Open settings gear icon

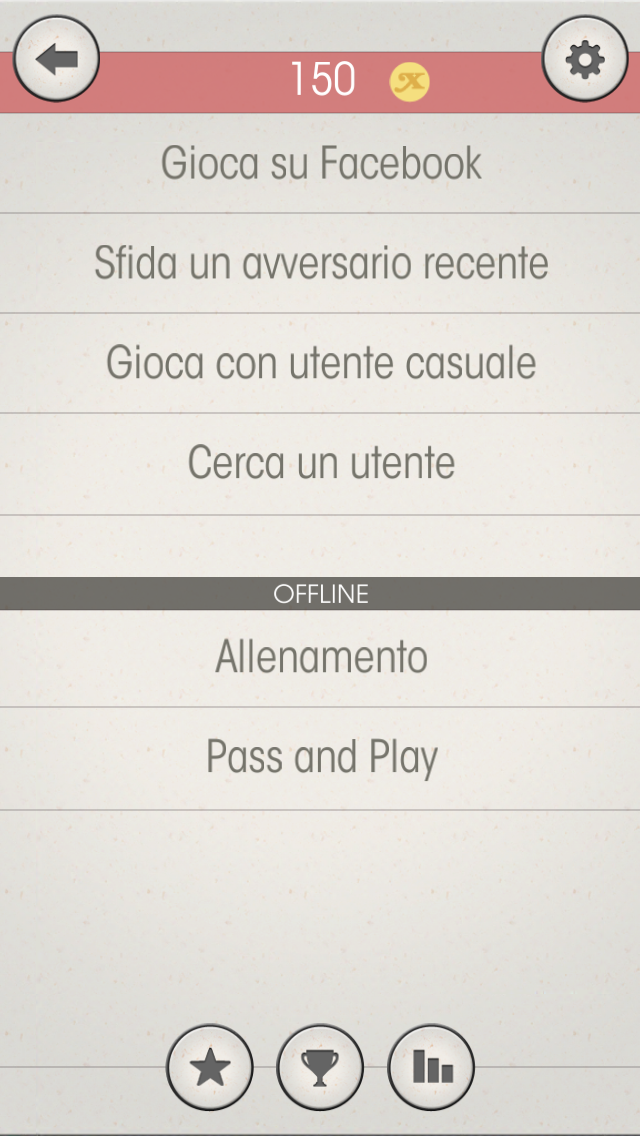click(x=585, y=59)
